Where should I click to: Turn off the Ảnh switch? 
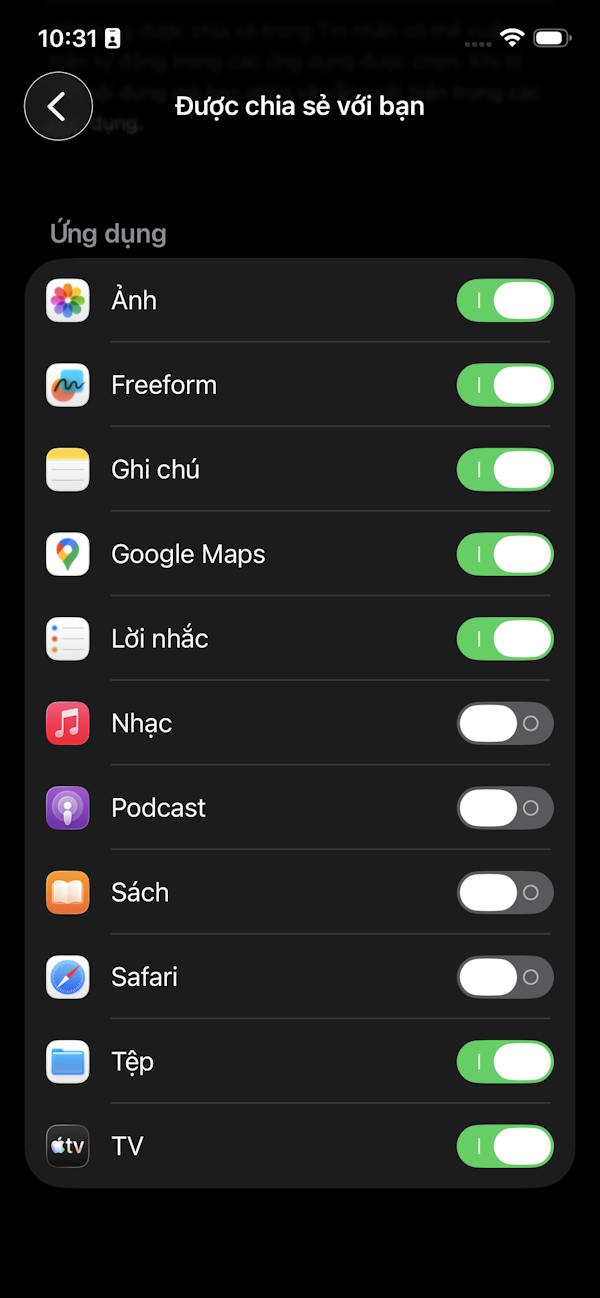[x=504, y=301]
